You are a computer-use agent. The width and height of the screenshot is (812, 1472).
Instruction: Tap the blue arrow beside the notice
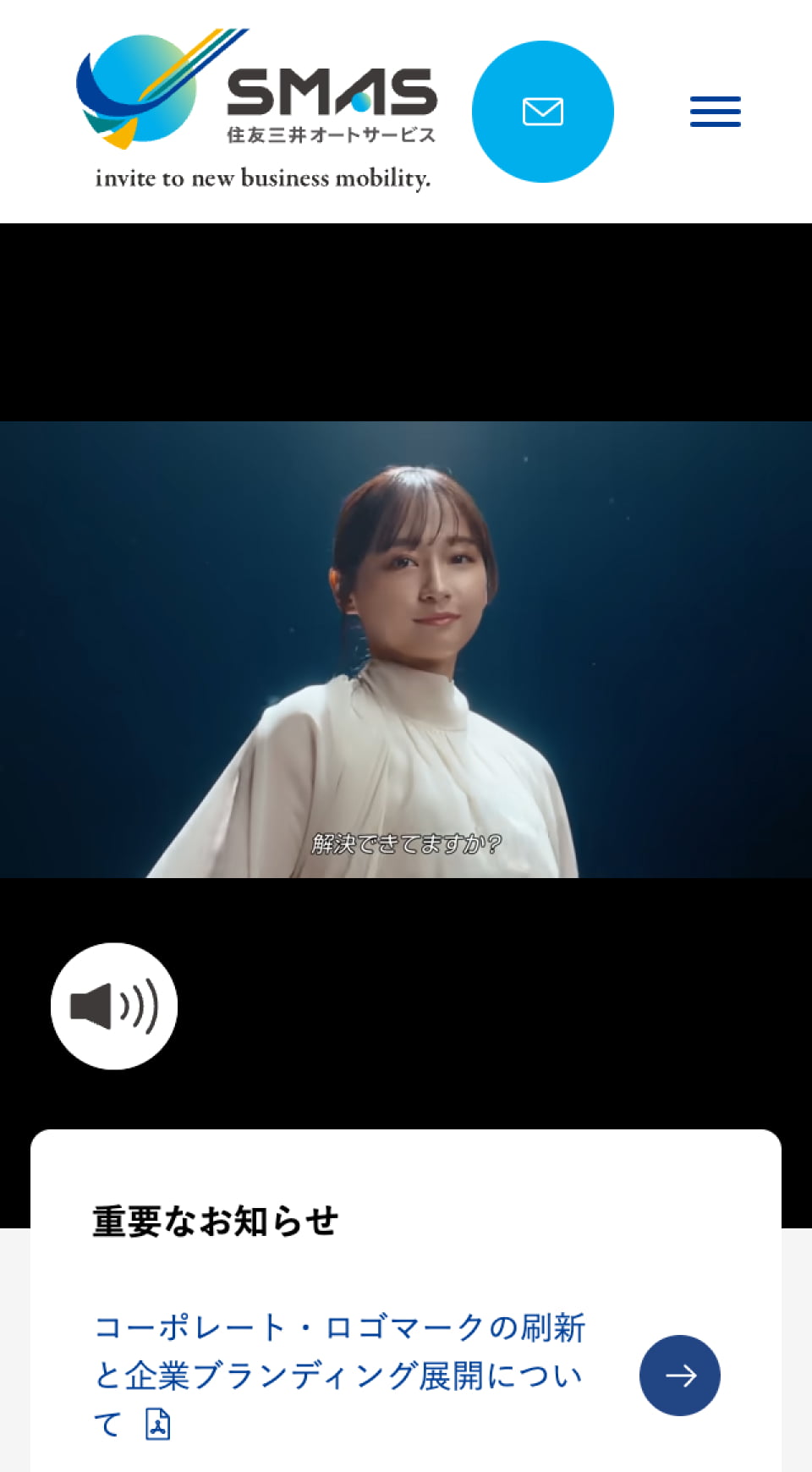pyautogui.click(x=679, y=1375)
